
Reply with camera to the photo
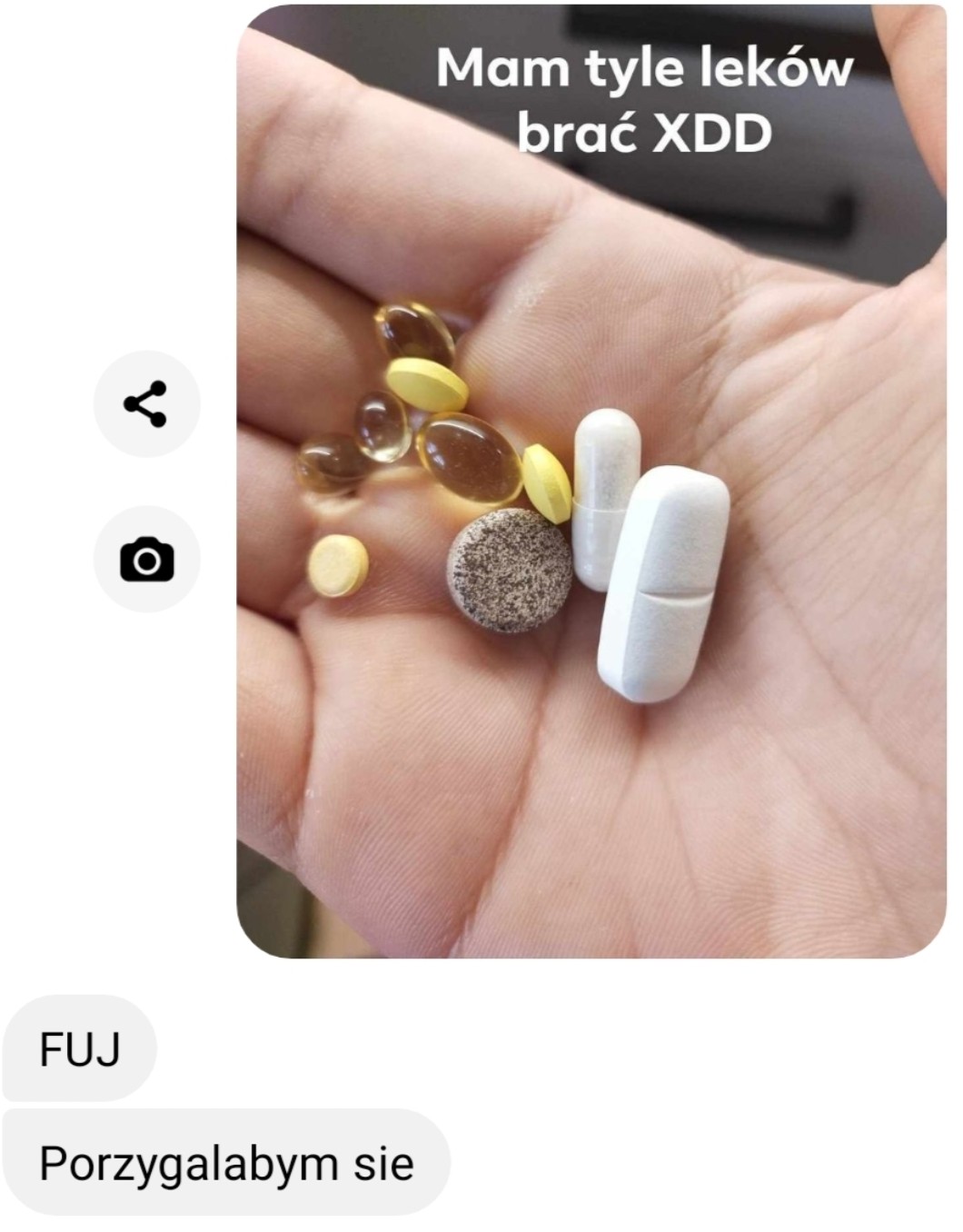point(146,559)
